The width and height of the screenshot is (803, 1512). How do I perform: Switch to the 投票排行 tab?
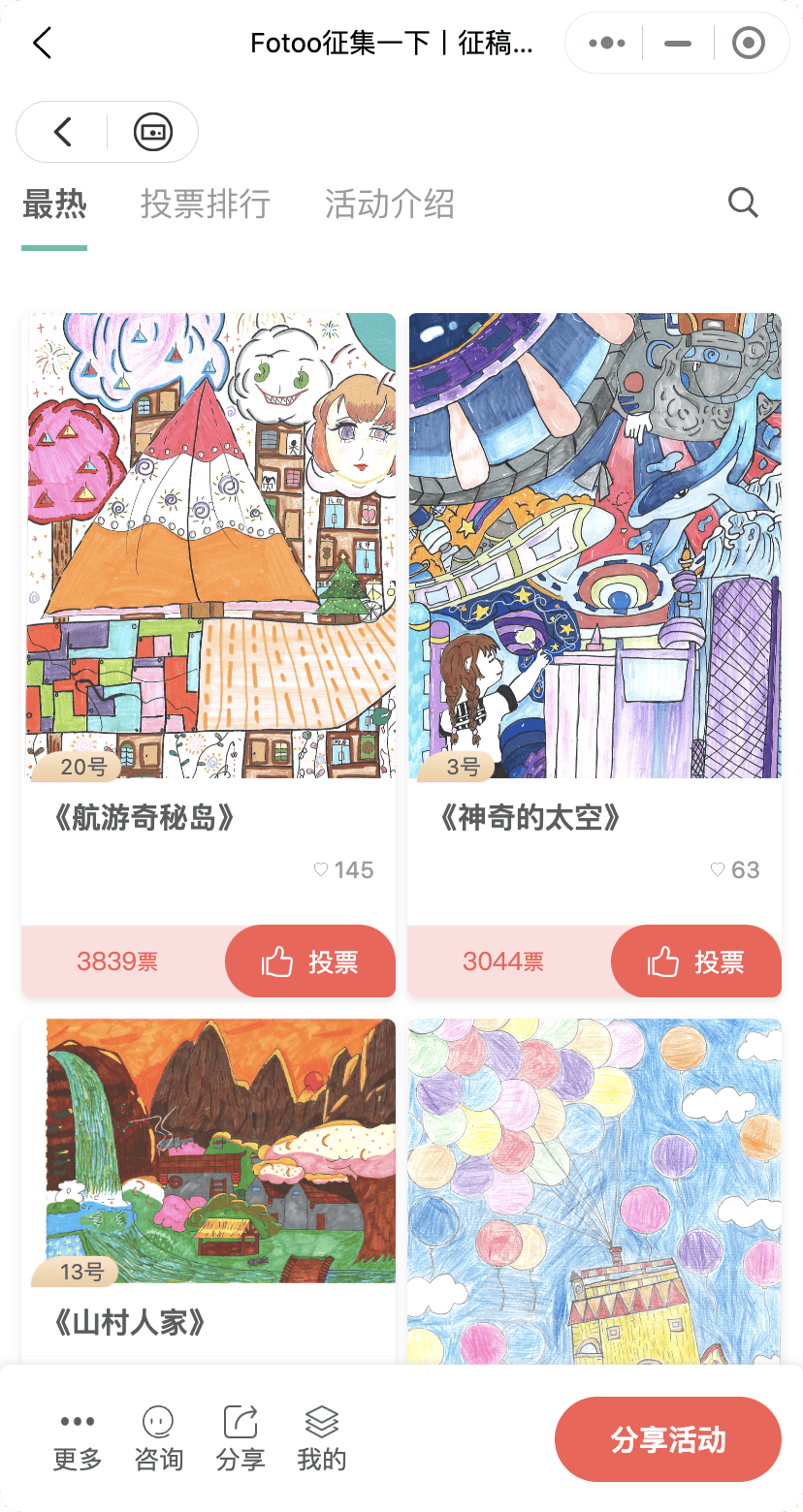click(206, 205)
